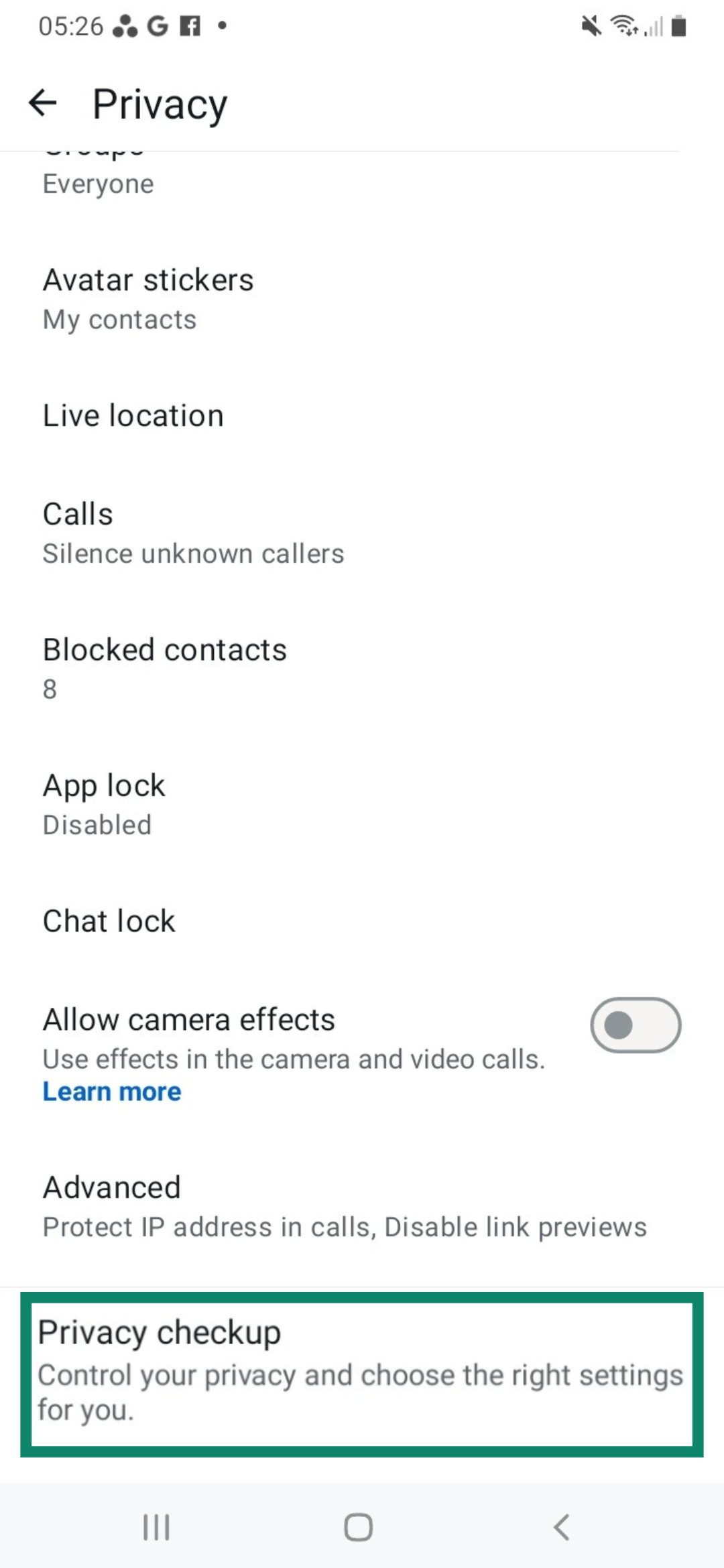The width and height of the screenshot is (724, 1568).
Task: Open Chat lock settings
Action: pyautogui.click(x=109, y=921)
